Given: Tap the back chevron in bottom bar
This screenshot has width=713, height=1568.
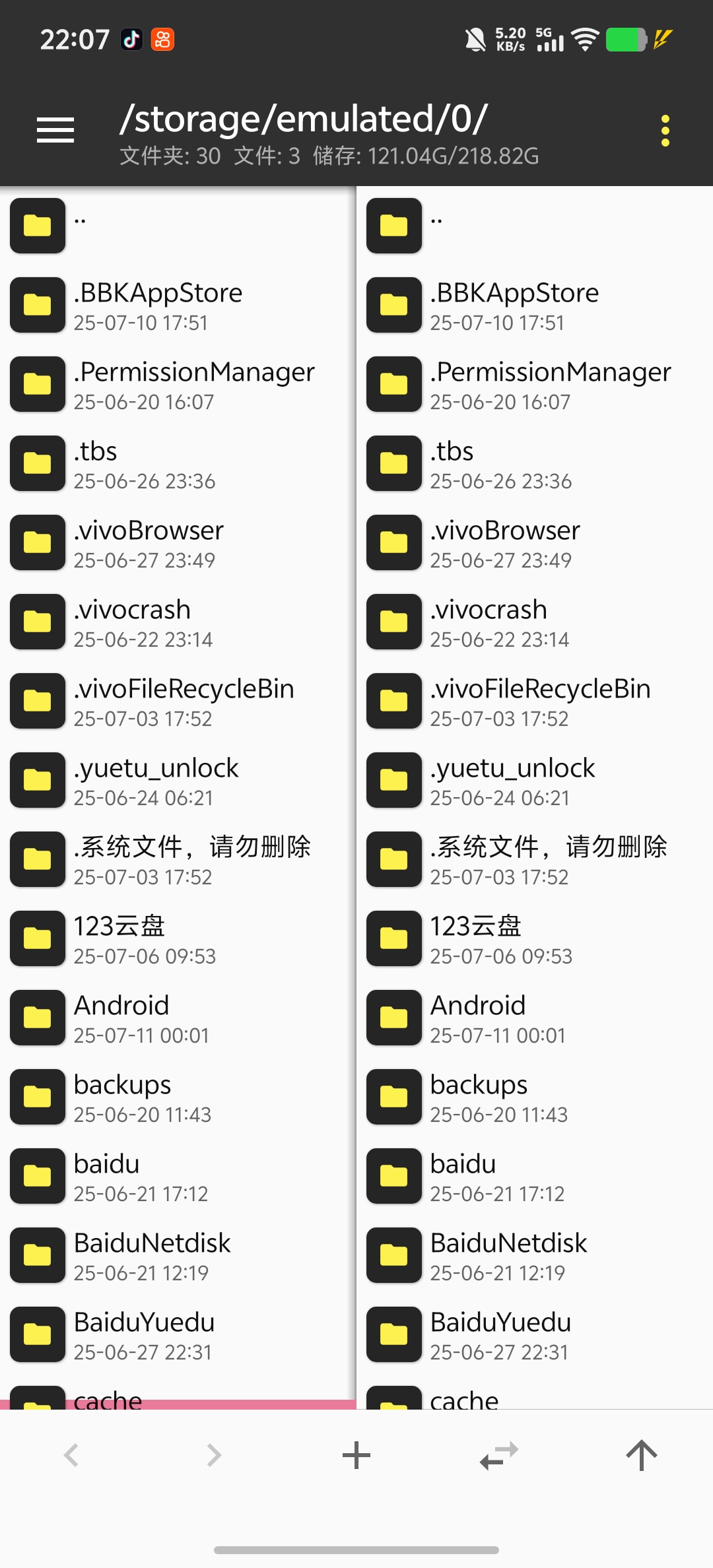Looking at the screenshot, I should [71, 1455].
